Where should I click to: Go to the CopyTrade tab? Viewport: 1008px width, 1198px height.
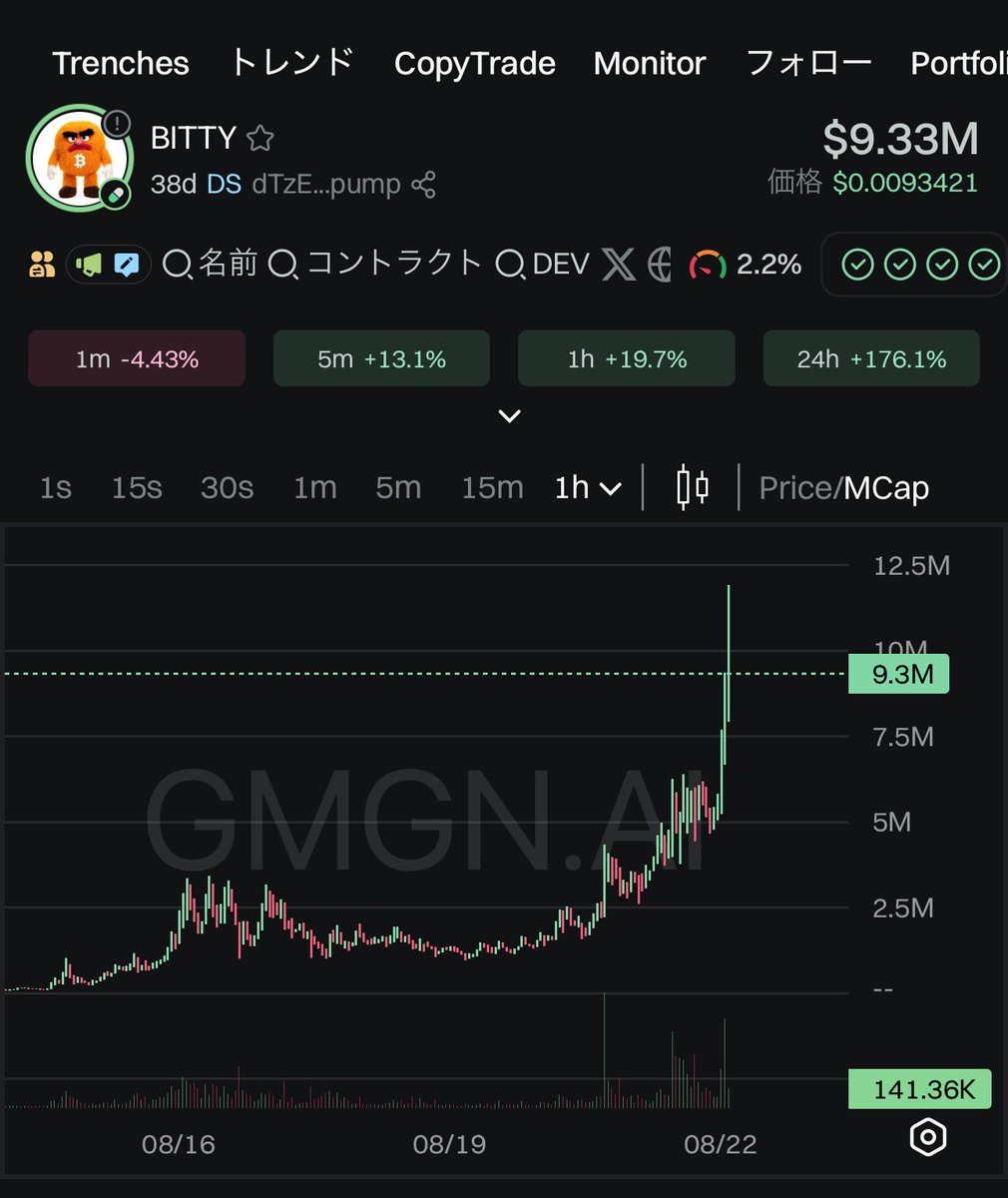tap(474, 63)
